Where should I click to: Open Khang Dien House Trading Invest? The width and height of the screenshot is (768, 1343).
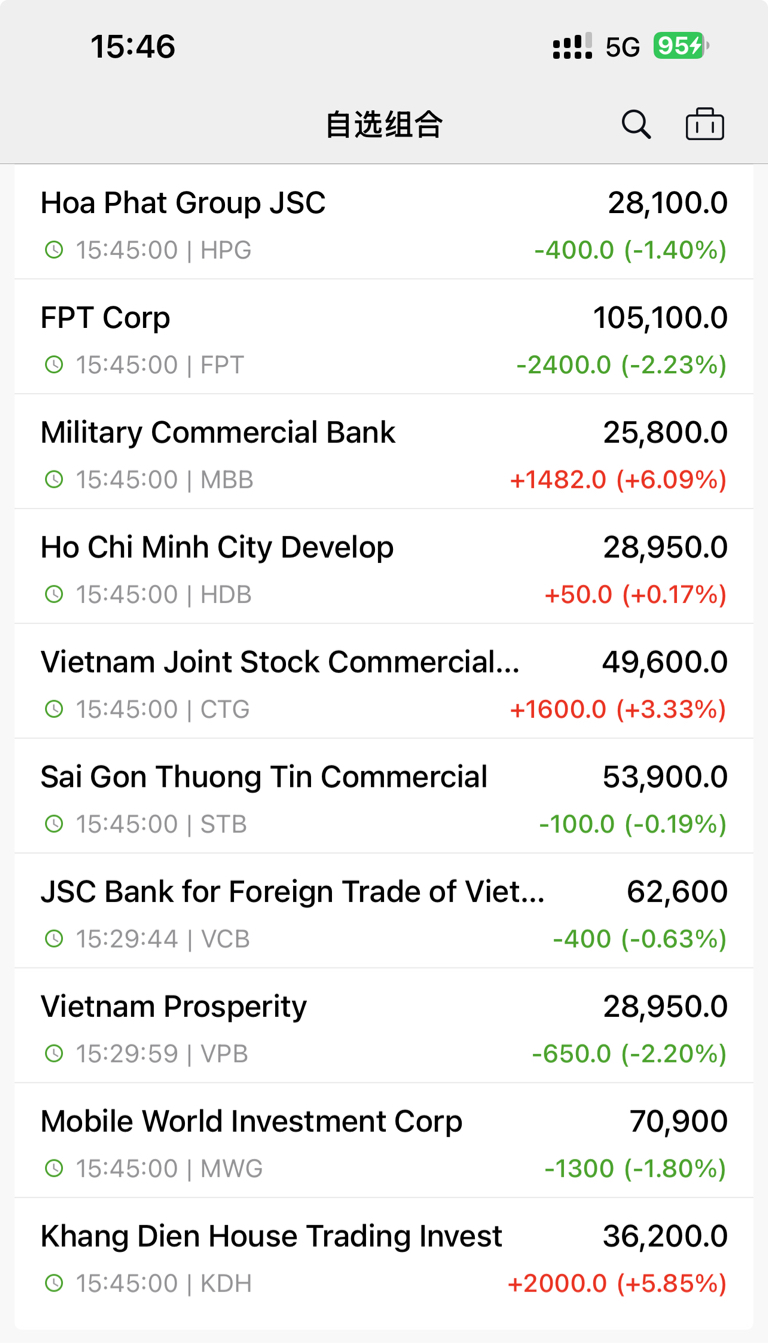(x=384, y=1257)
